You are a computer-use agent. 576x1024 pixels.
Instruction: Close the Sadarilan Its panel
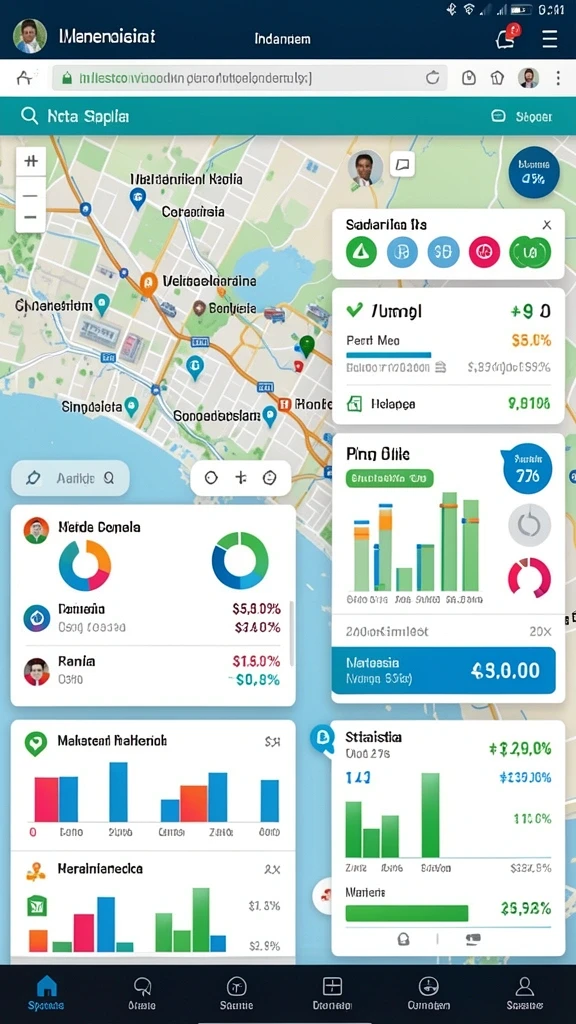click(x=547, y=225)
